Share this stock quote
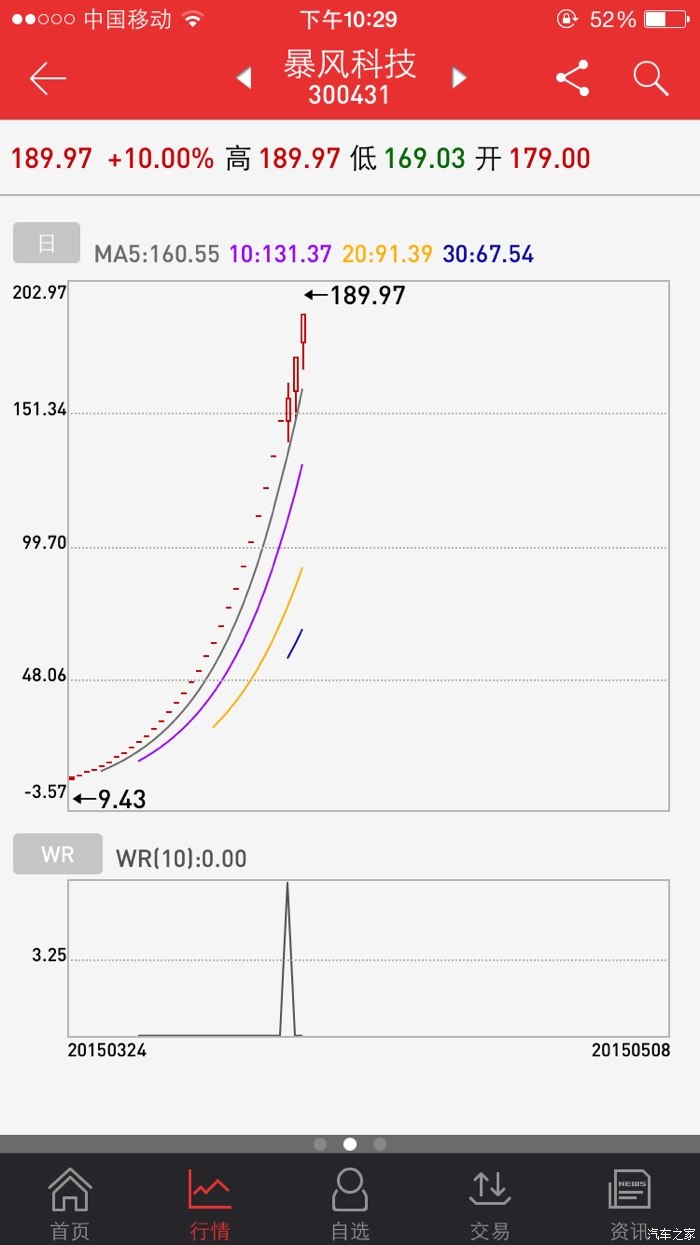700x1245 pixels. tap(572, 78)
